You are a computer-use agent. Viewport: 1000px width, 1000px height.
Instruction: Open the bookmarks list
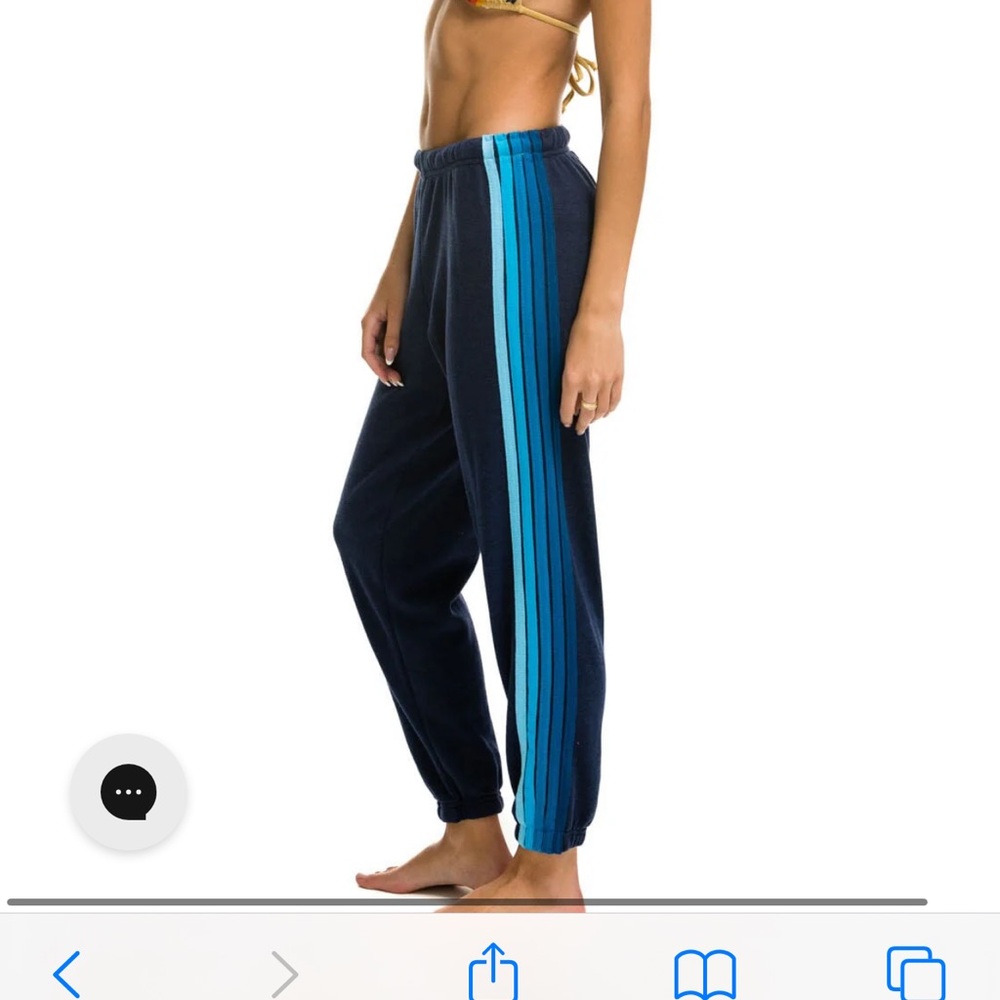pyautogui.click(x=704, y=974)
